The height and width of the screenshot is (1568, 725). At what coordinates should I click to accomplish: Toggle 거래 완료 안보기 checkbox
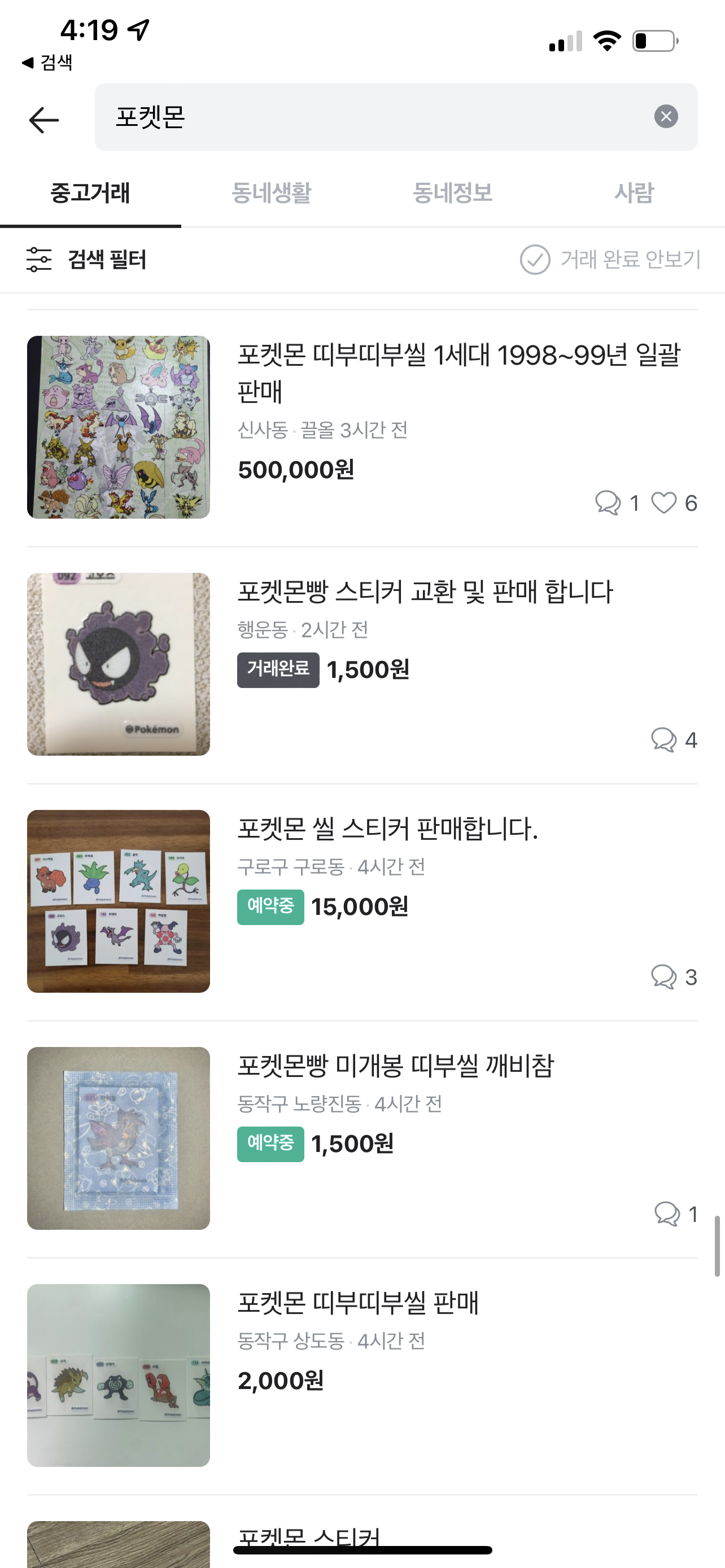tap(535, 260)
